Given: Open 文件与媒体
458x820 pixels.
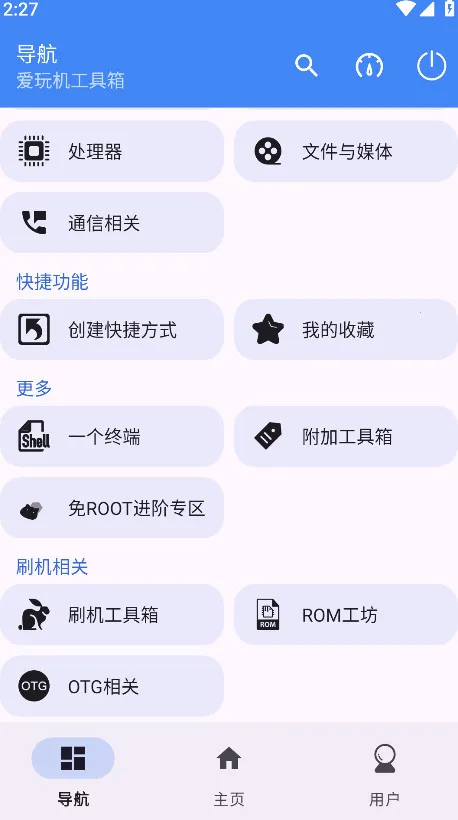Looking at the screenshot, I should [346, 152].
